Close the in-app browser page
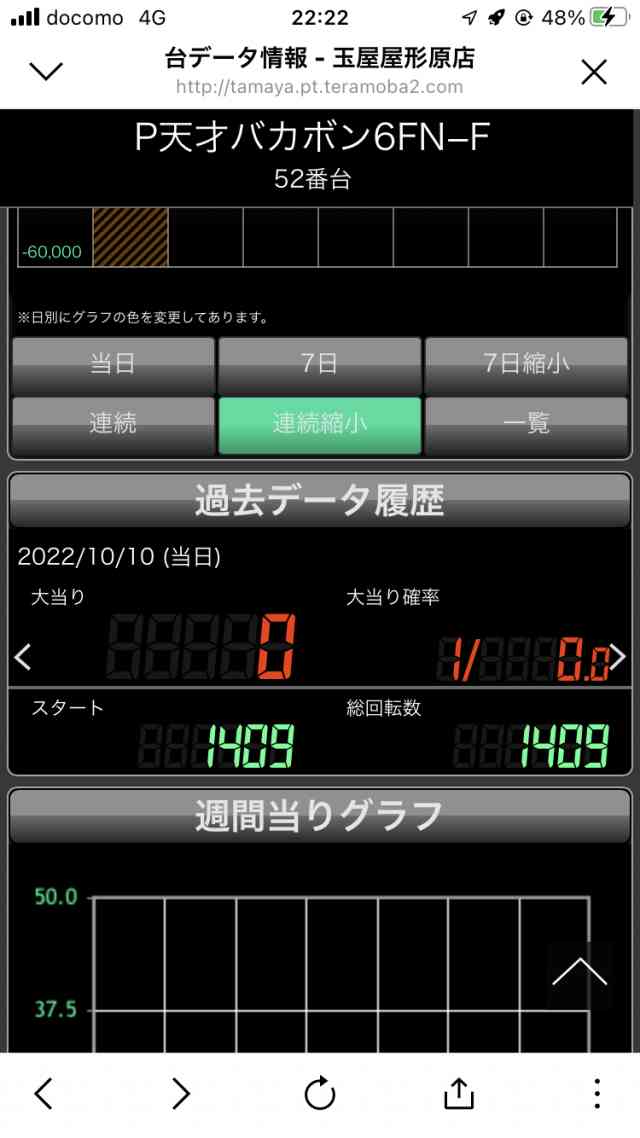 pyautogui.click(x=594, y=71)
